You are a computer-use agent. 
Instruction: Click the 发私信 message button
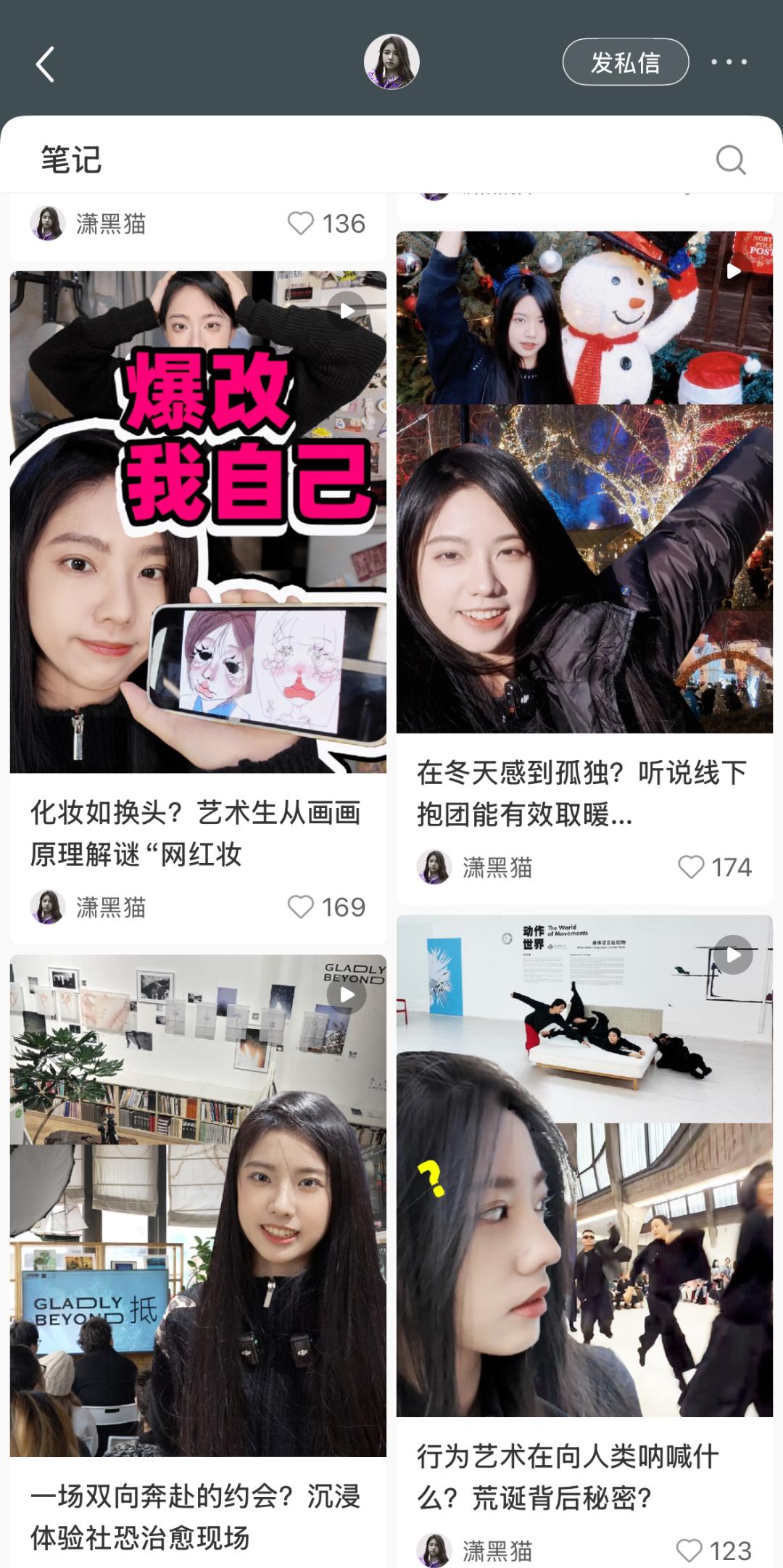(x=626, y=62)
